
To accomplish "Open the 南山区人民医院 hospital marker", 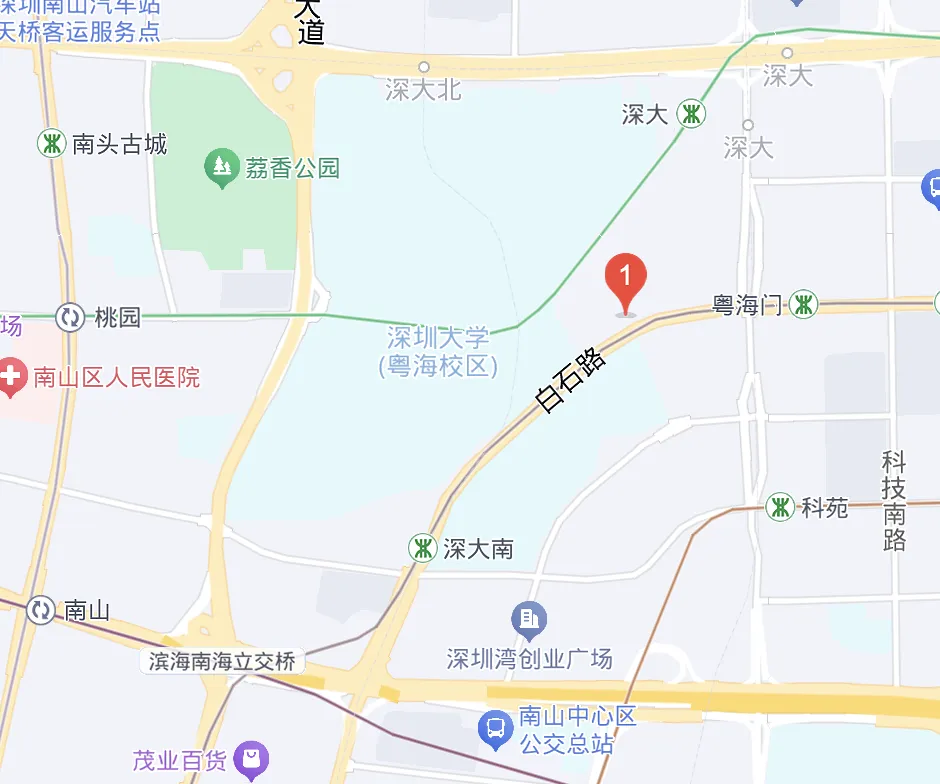I will tap(11, 378).
